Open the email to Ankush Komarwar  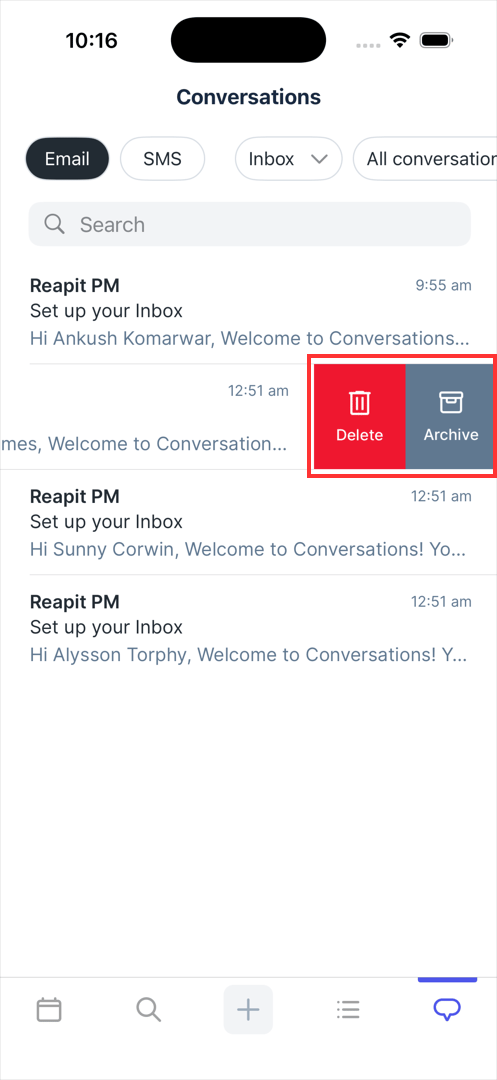pyautogui.click(x=251, y=312)
